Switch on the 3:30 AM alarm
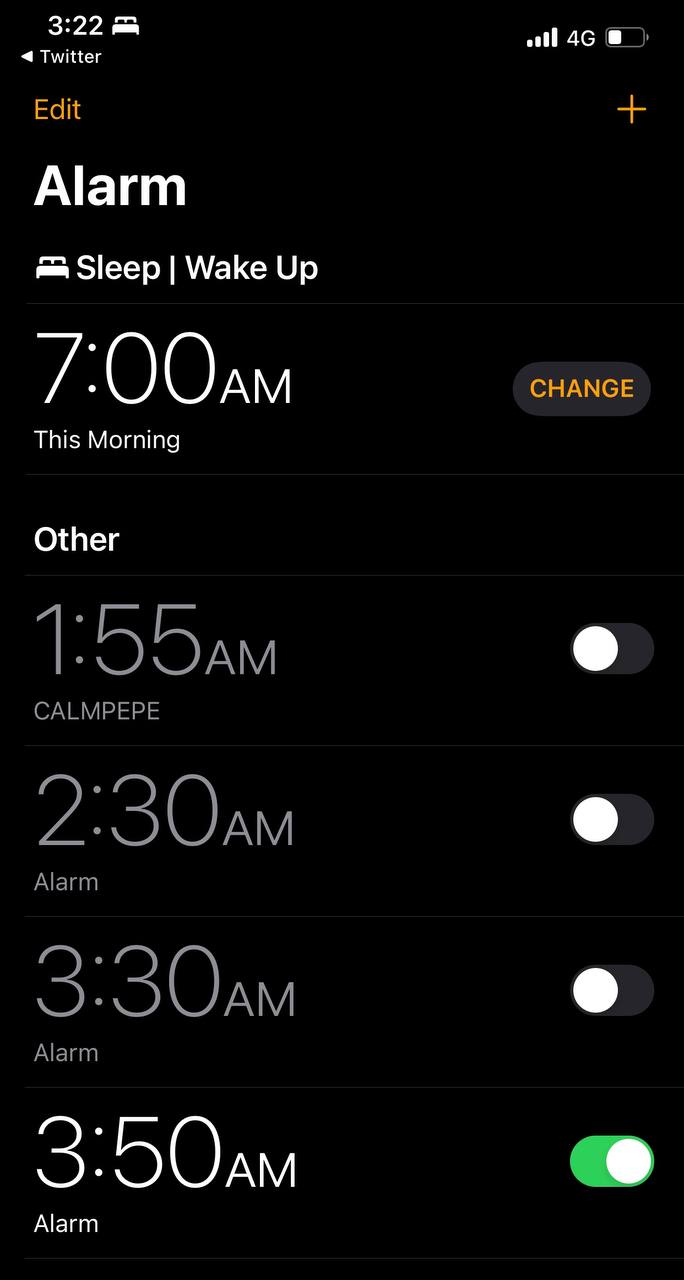Viewport: 684px width, 1280px height. click(x=611, y=991)
